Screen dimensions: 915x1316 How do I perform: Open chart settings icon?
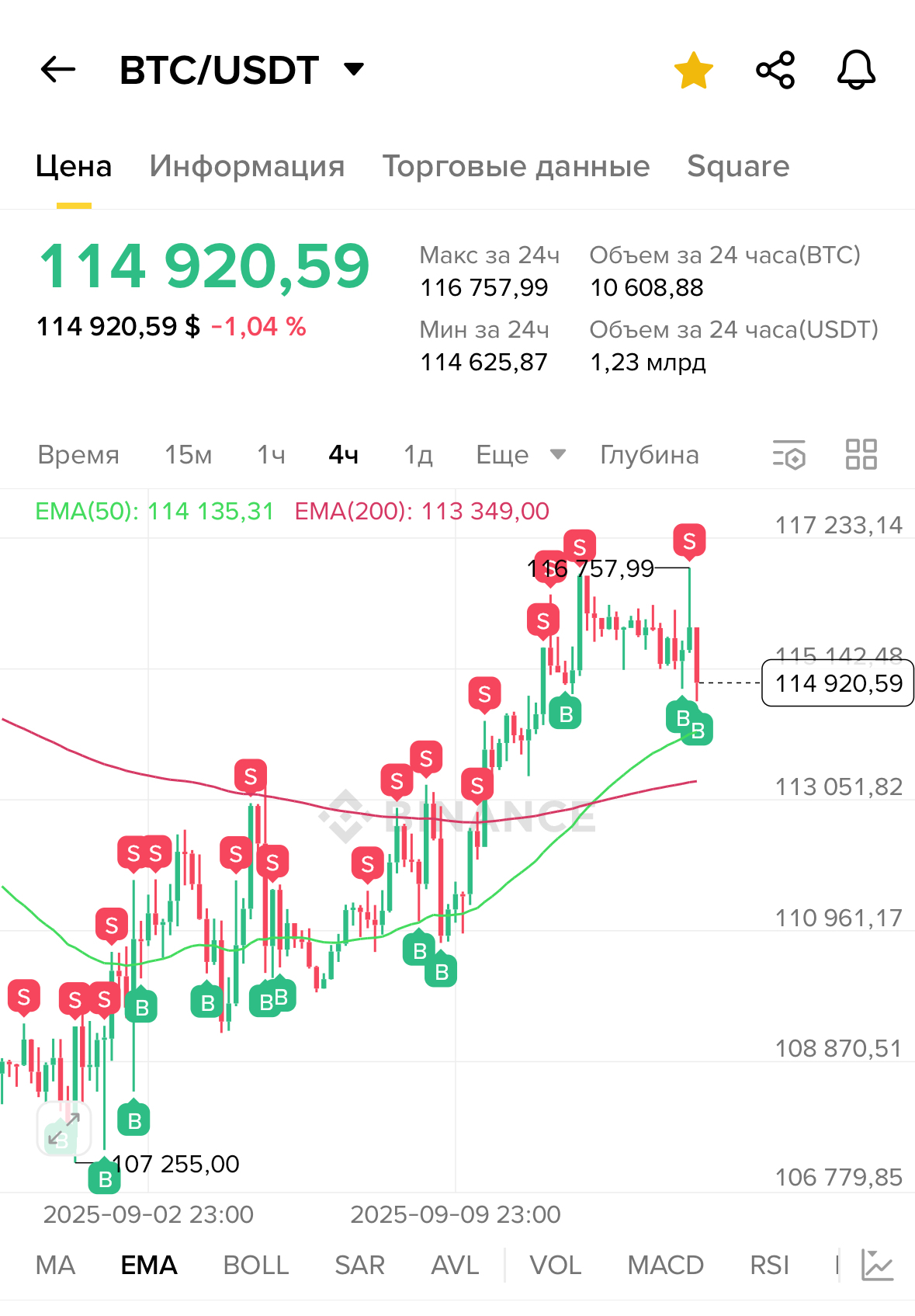click(789, 455)
